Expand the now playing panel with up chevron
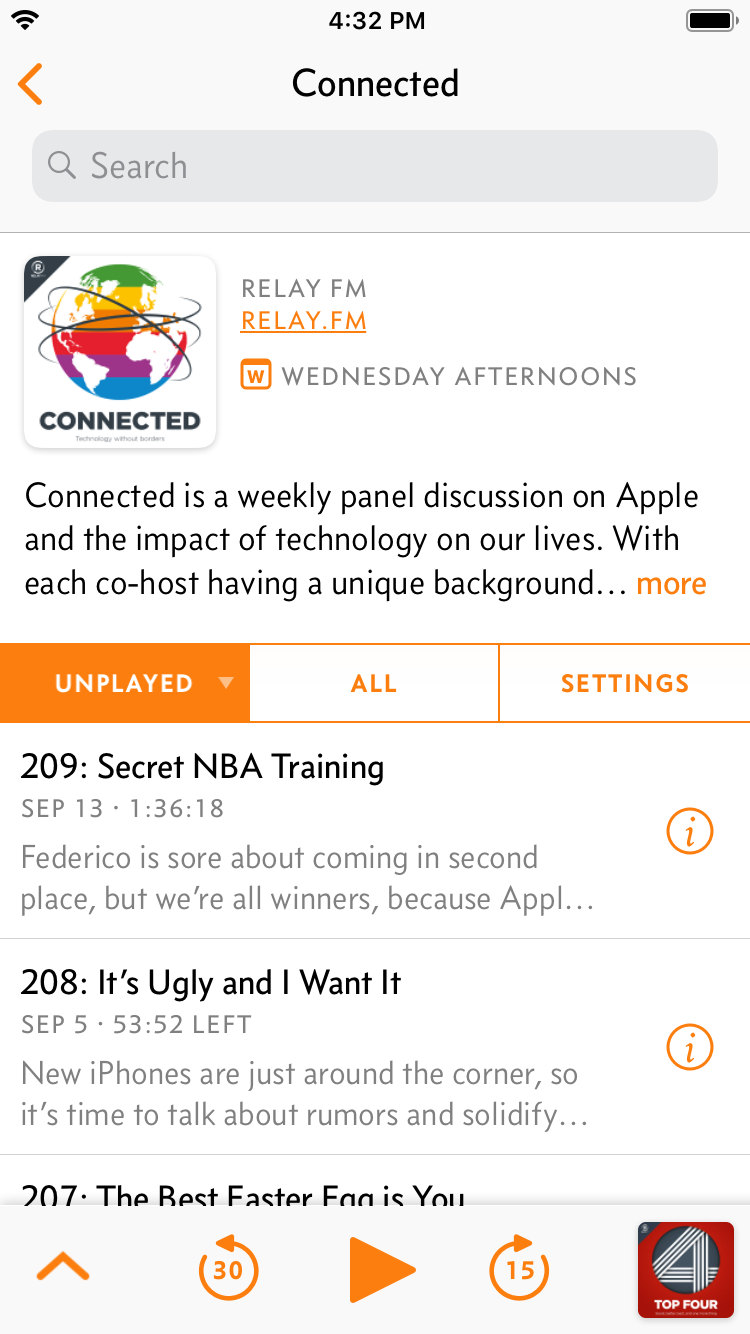The height and width of the screenshot is (1334, 750). 63,1269
